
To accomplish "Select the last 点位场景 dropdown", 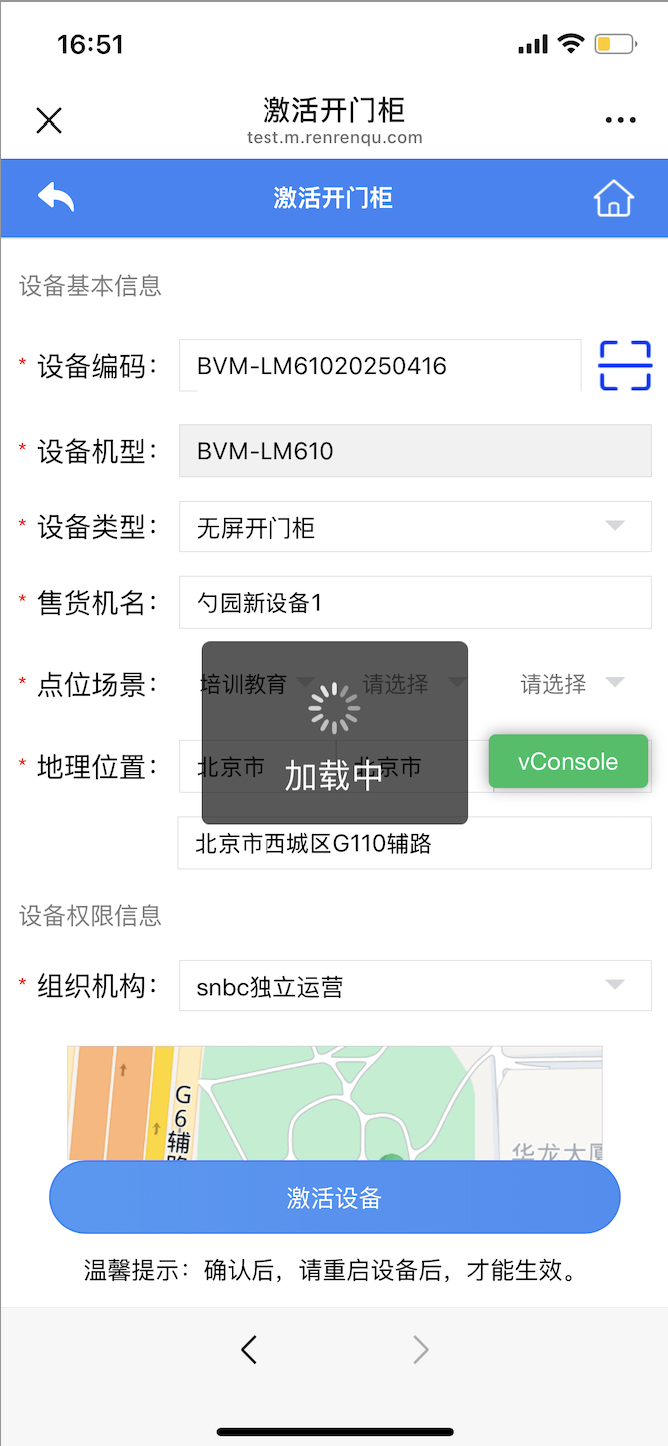I will pyautogui.click(x=572, y=684).
